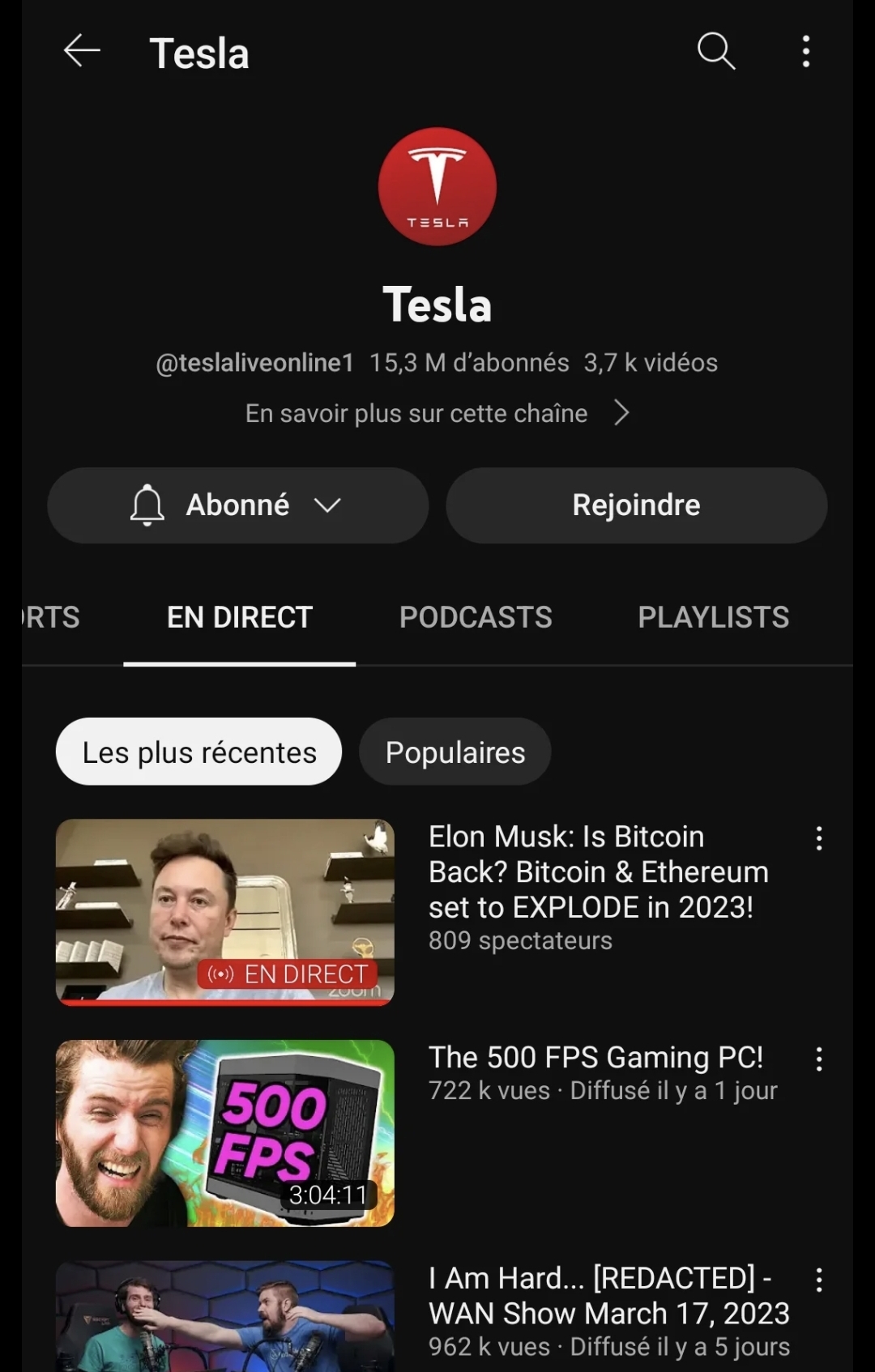The height and width of the screenshot is (1372, 875).
Task: Expand the Abonné subscription options
Action: (x=237, y=505)
